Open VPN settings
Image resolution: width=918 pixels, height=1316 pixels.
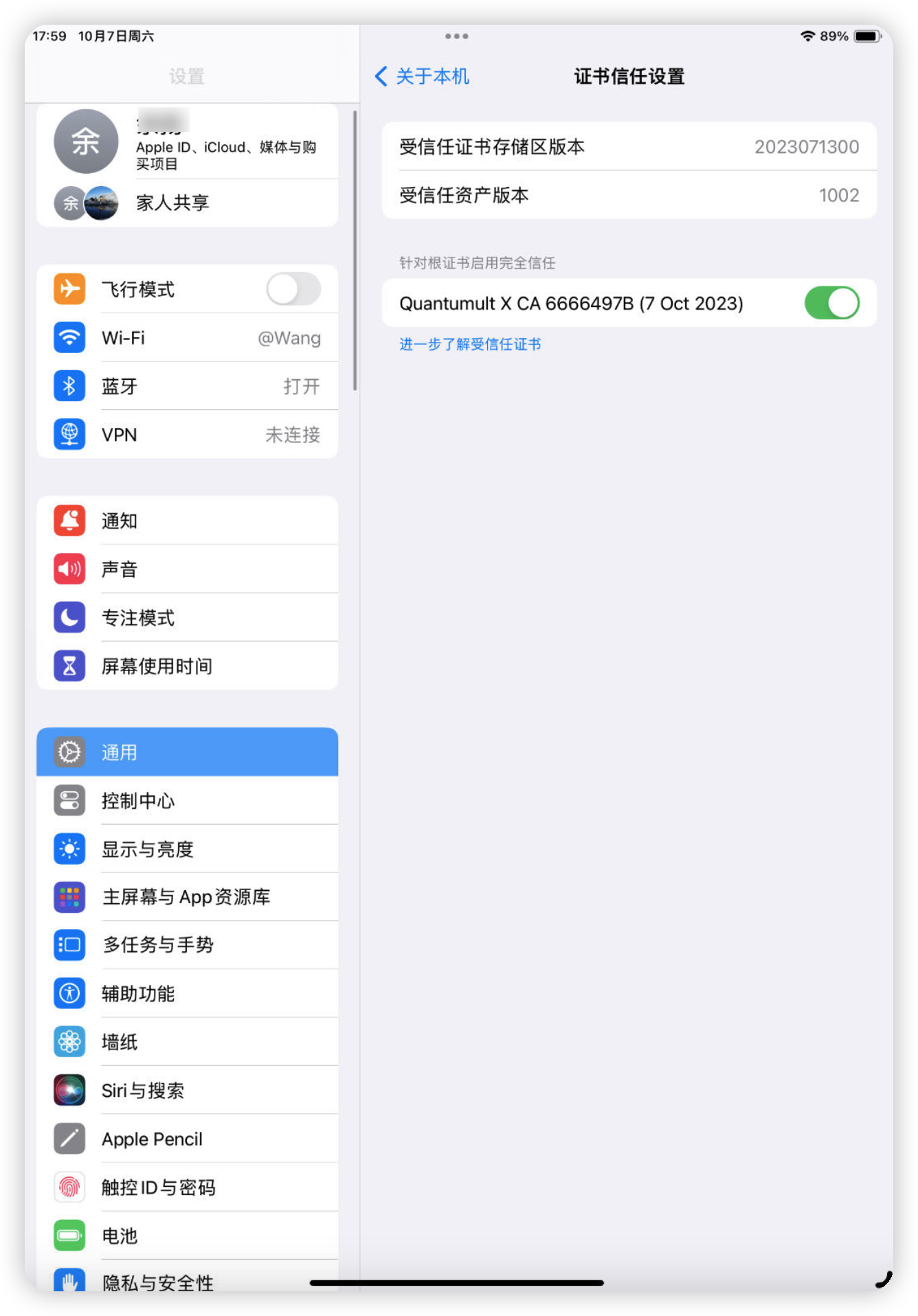pyautogui.click(x=187, y=435)
